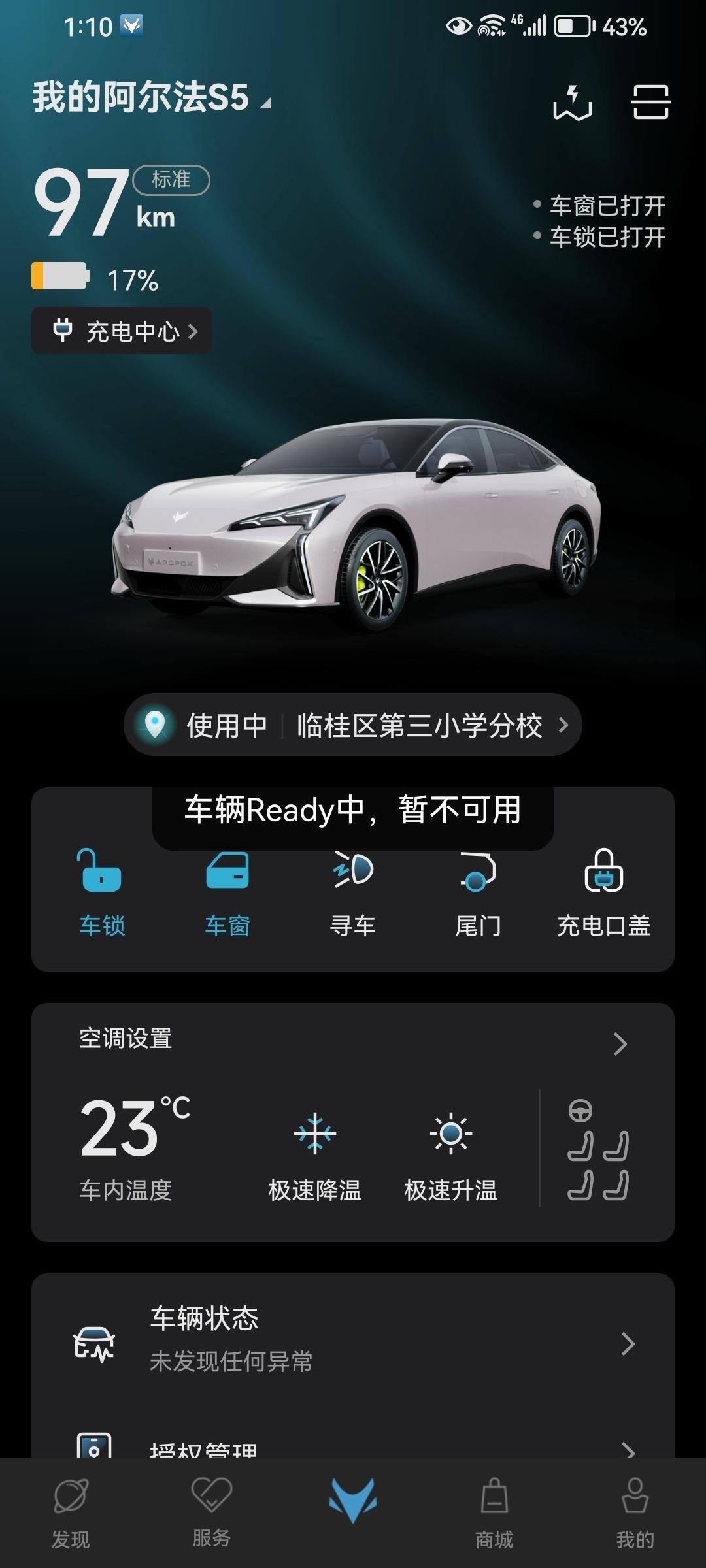Activate 寻车 find-my-car
The image size is (706, 1568).
pyautogui.click(x=353, y=892)
